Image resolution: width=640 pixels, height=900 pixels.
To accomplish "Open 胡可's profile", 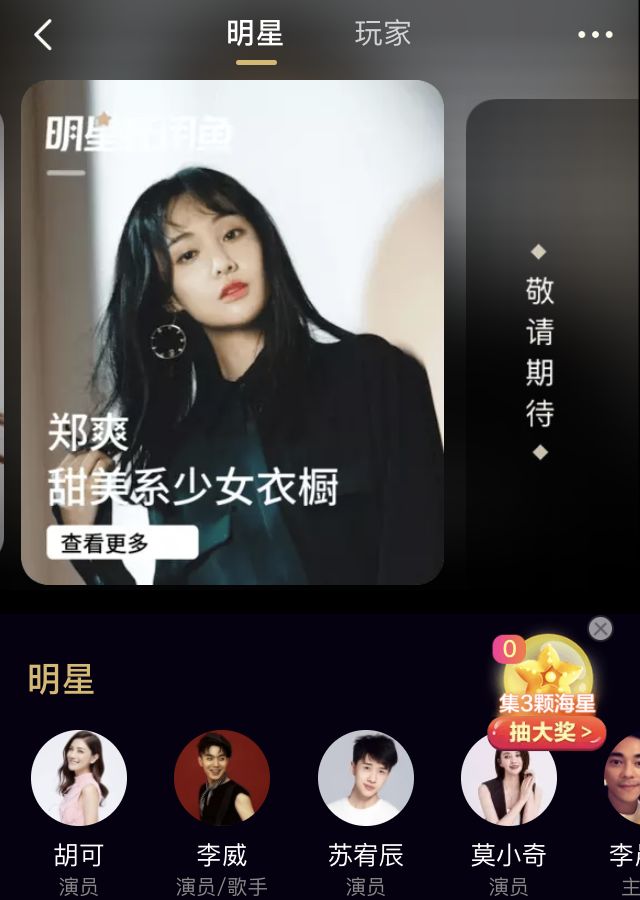I will point(79,778).
